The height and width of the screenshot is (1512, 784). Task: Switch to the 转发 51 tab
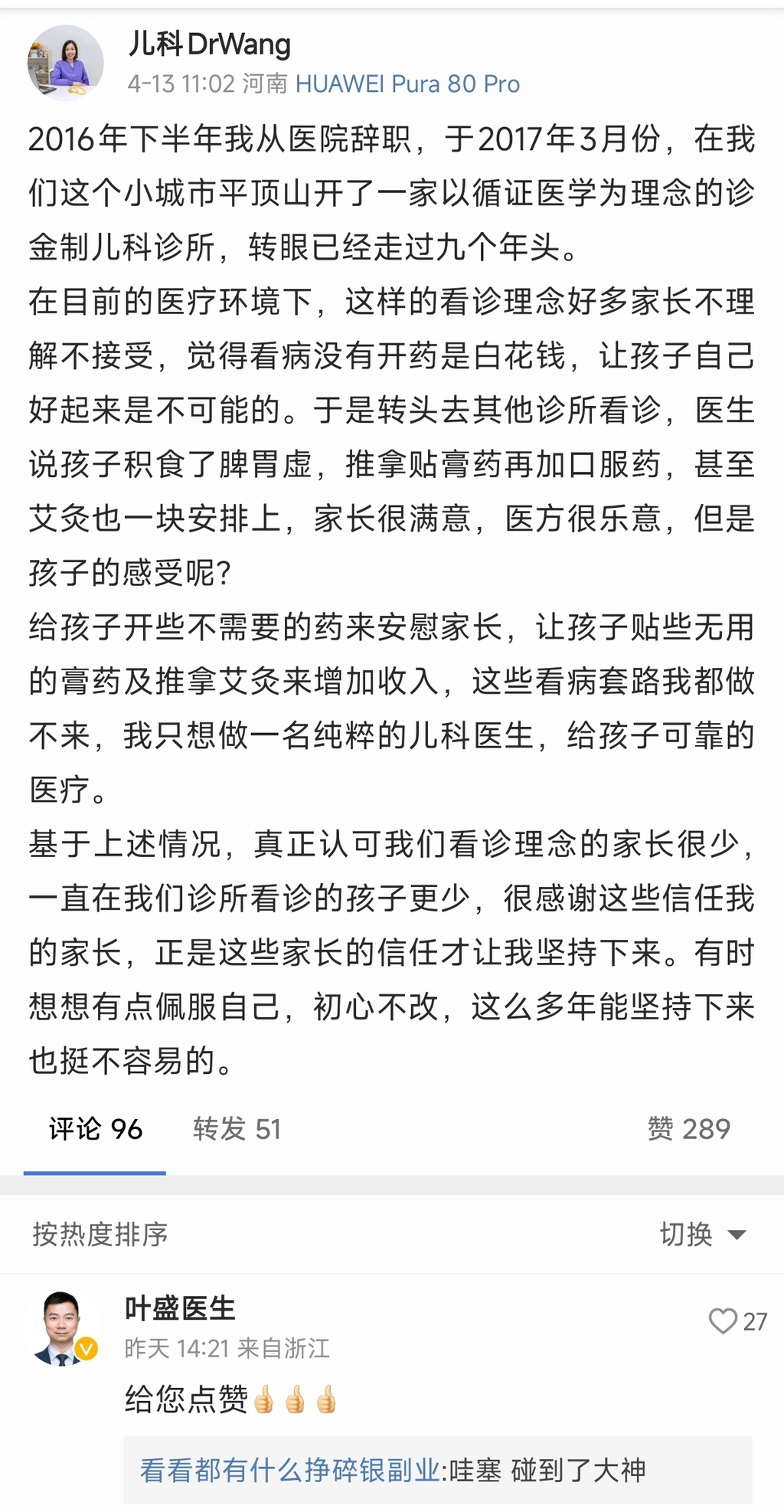tap(237, 1128)
